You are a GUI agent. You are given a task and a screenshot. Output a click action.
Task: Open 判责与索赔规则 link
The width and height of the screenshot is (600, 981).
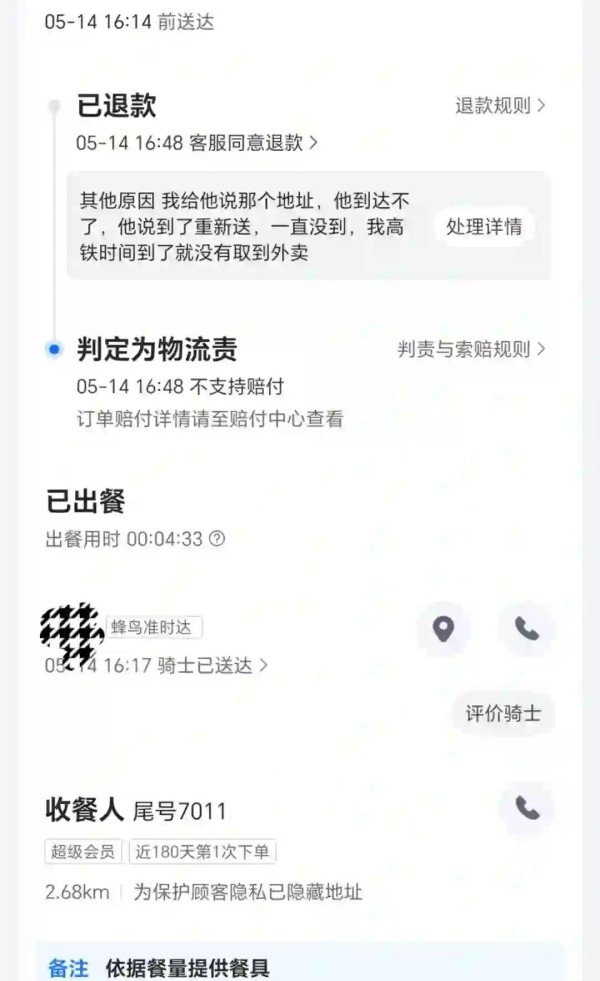tap(471, 349)
